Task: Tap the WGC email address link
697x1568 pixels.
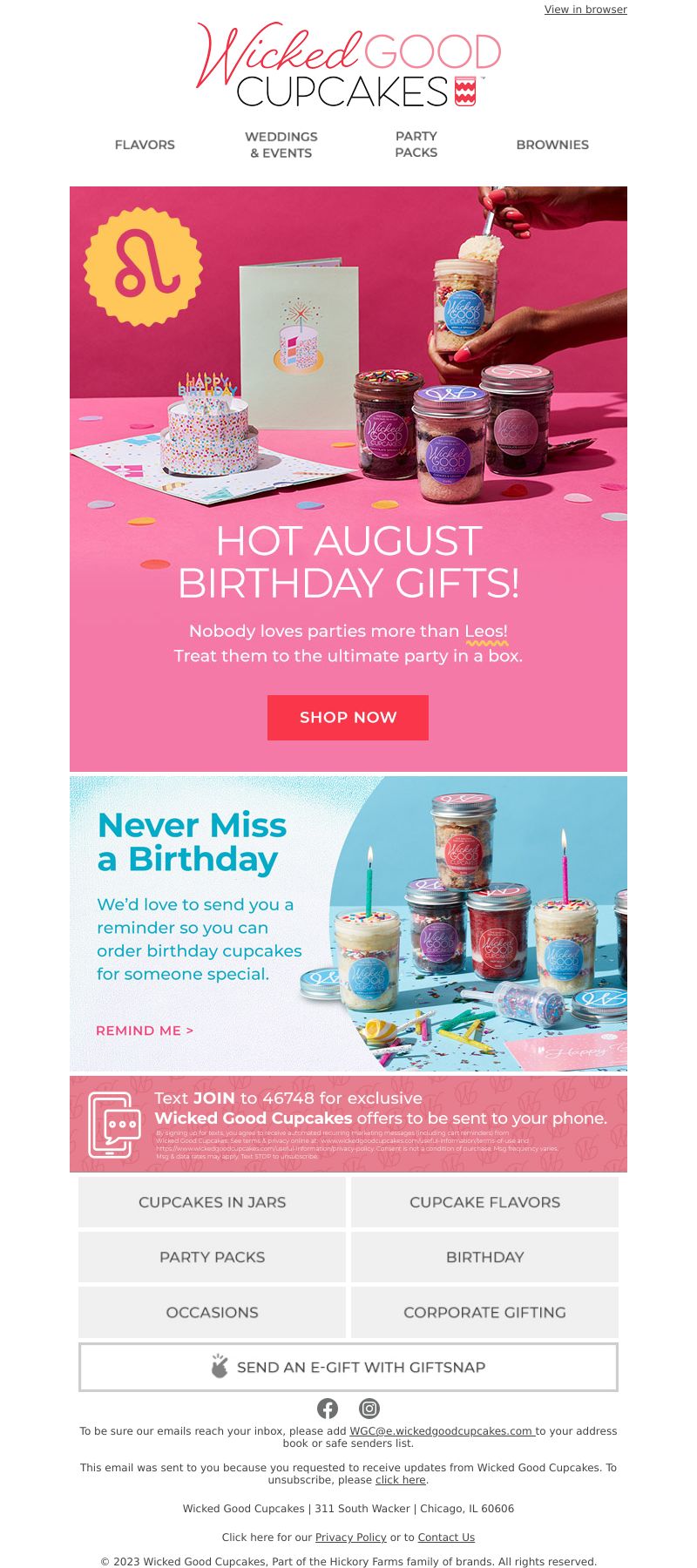Action: [441, 1431]
